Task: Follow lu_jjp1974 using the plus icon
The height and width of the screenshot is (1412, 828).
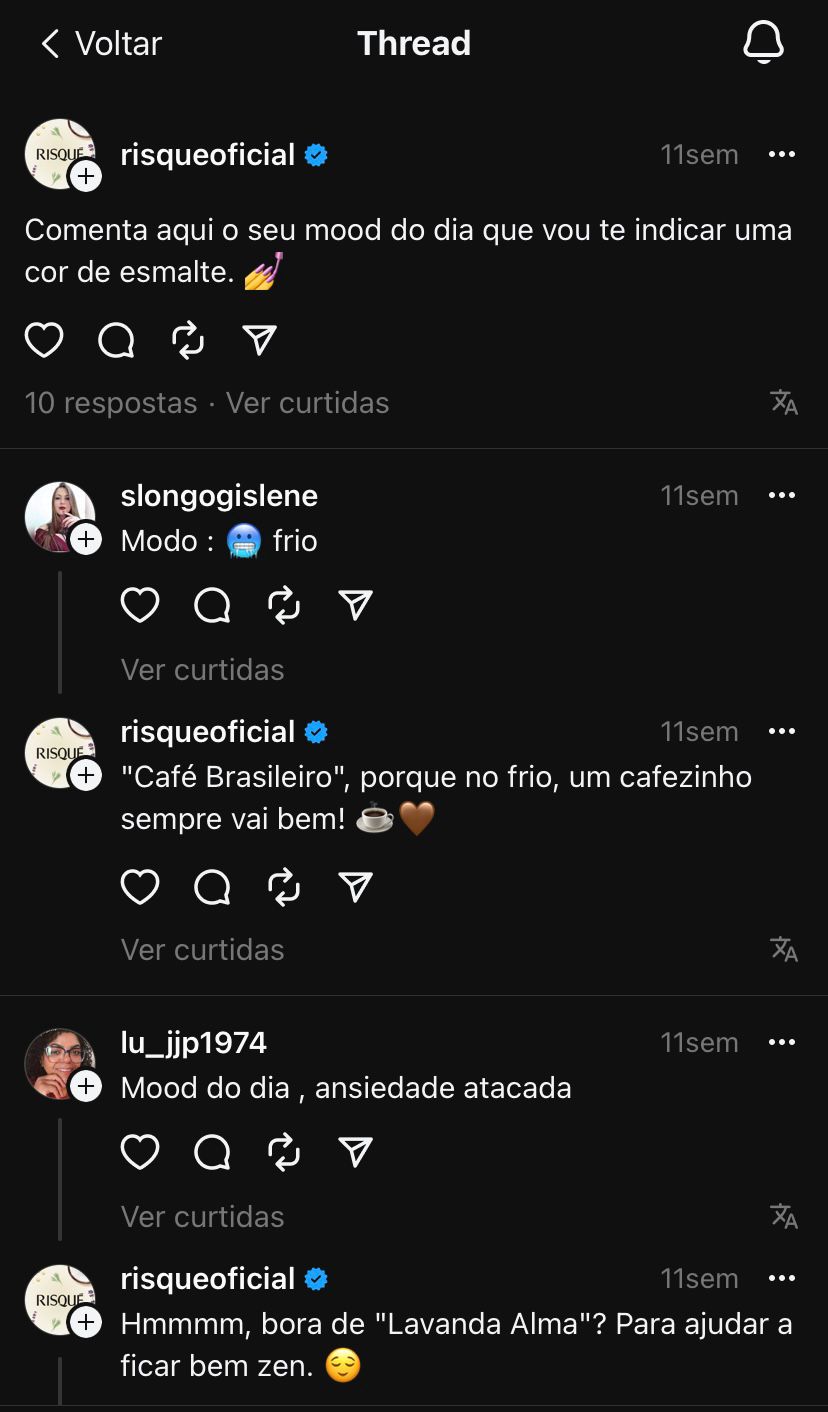Action: [x=87, y=1086]
